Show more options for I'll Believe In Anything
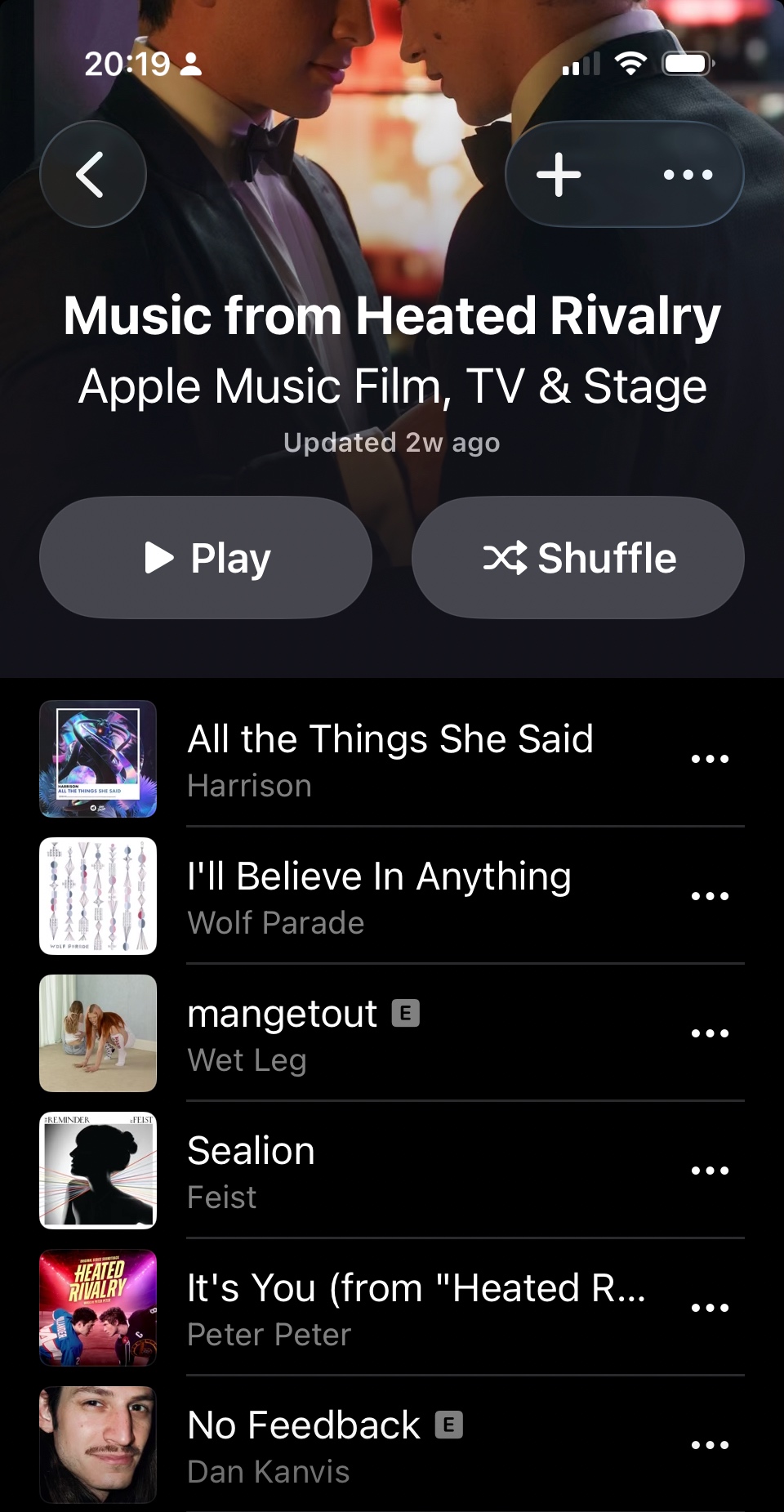Image resolution: width=784 pixels, height=1512 pixels. pyautogui.click(x=710, y=896)
